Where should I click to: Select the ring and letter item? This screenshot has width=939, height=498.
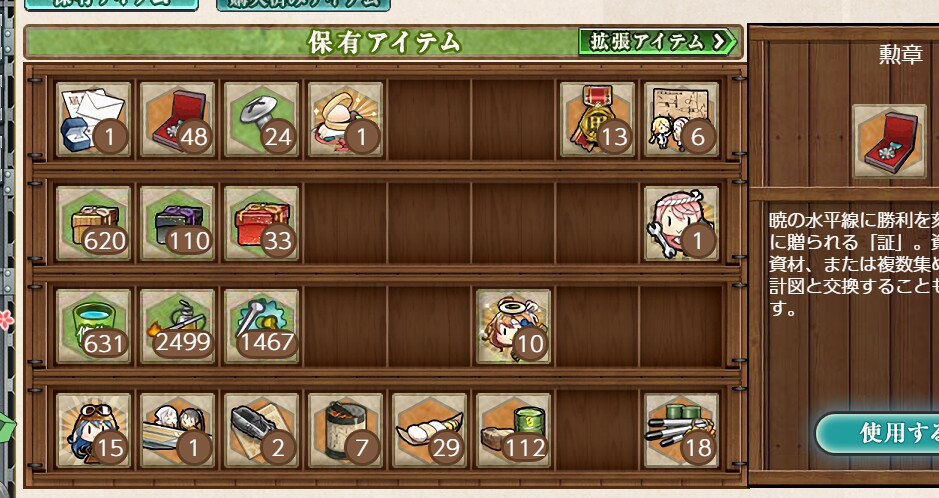pos(92,119)
